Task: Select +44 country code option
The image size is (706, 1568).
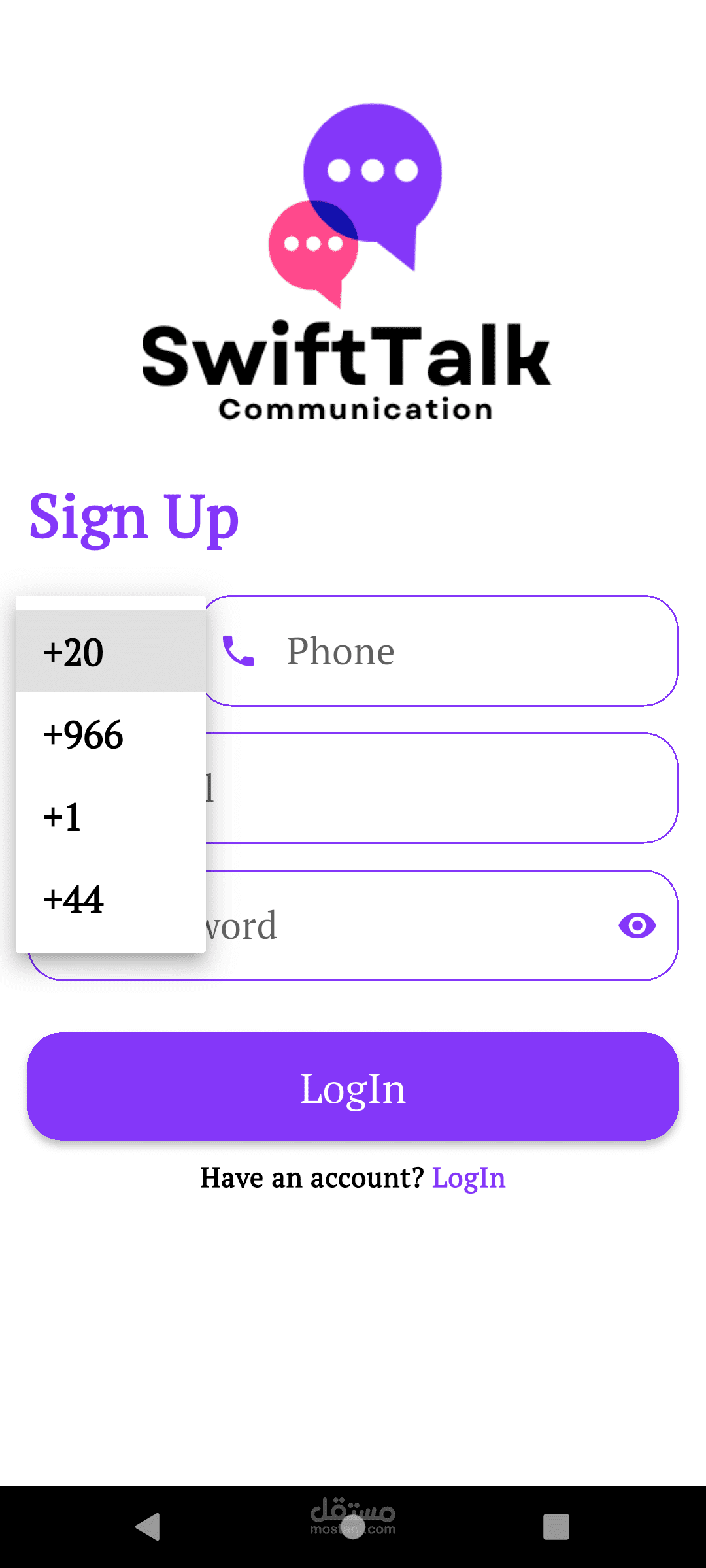Action: 110,898
